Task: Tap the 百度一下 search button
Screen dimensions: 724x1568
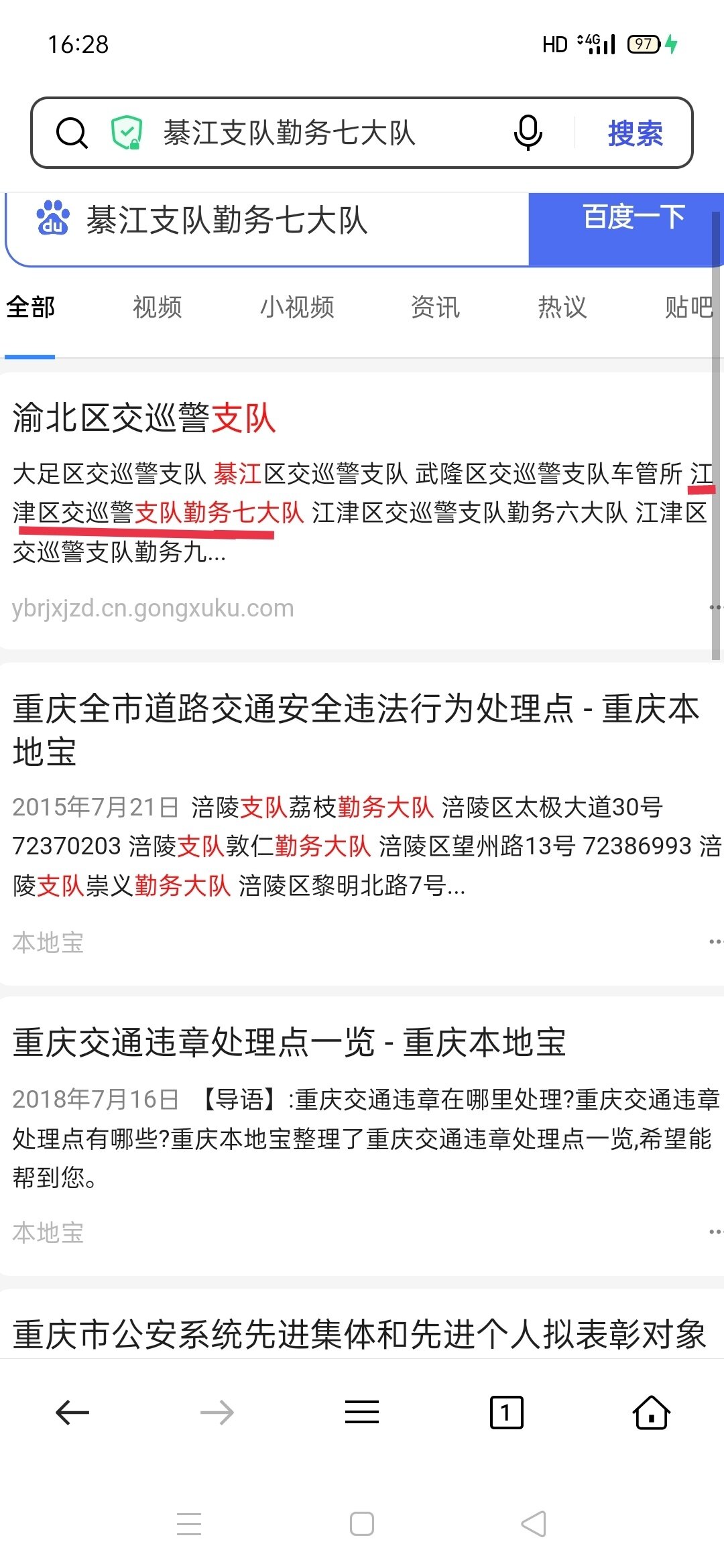Action: pyautogui.click(x=633, y=218)
